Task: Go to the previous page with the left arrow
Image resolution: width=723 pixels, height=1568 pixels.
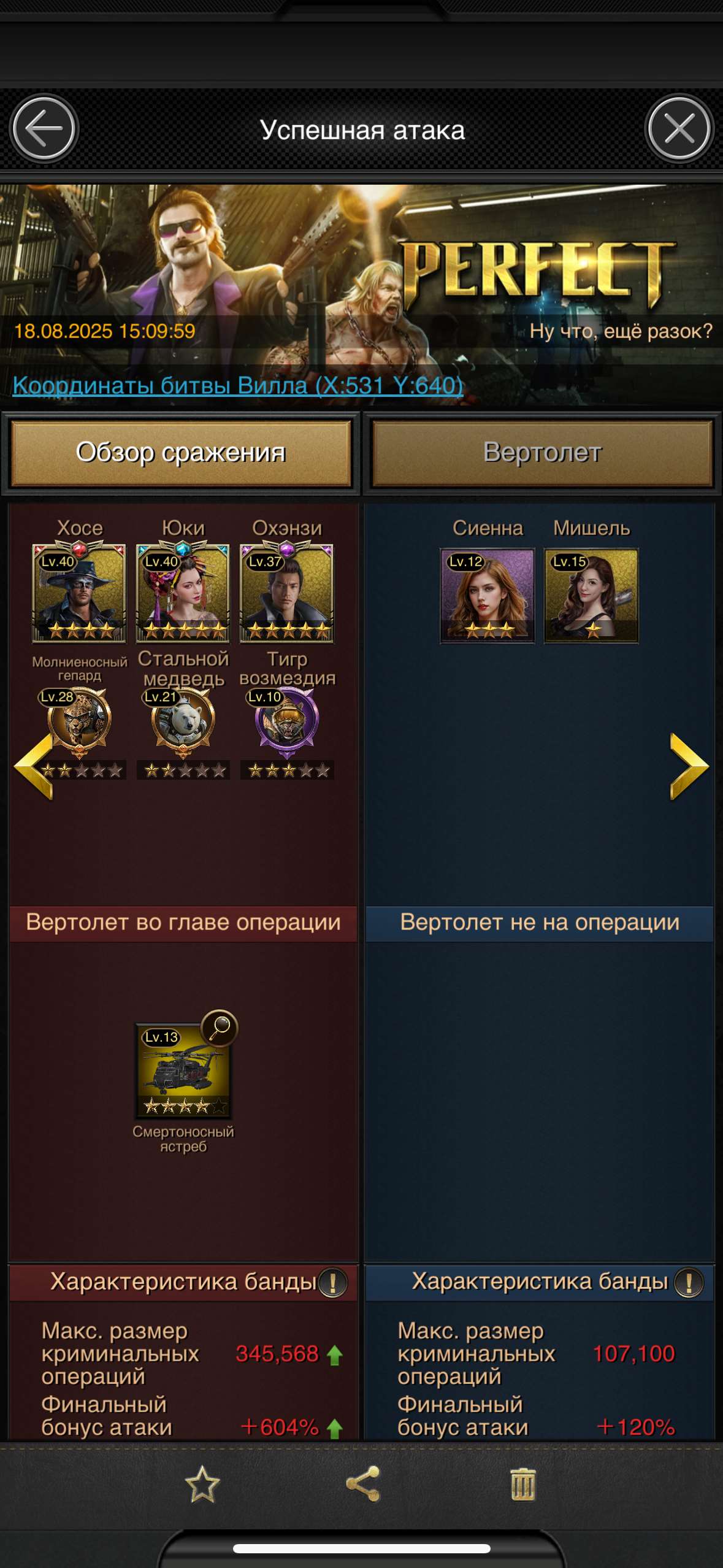Action: [x=34, y=766]
